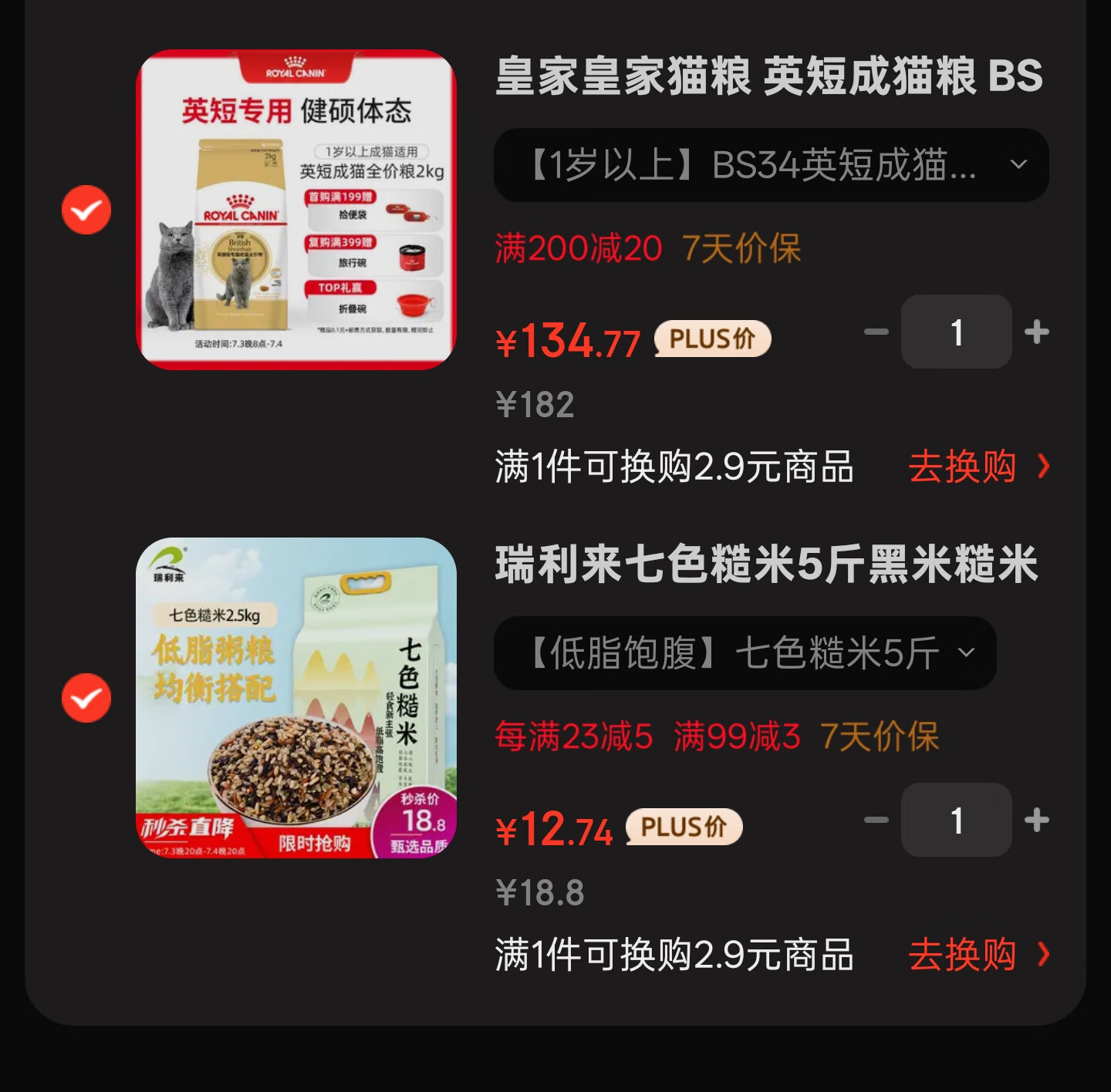Viewport: 1111px width, 1092px height.
Task: Open the Royal Canin cat food product image
Action: 296,210
